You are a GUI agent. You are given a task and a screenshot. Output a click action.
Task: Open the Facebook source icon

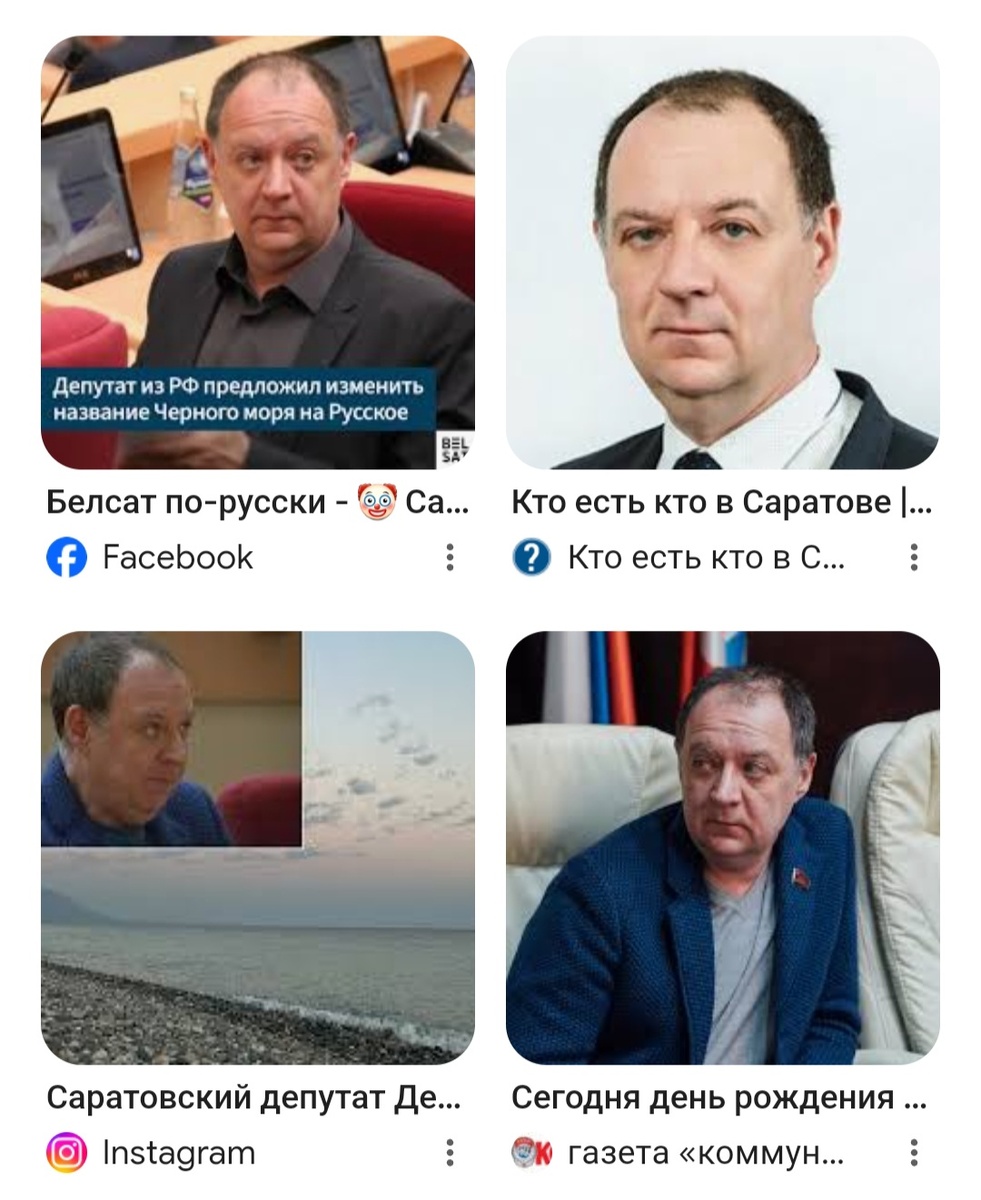tap(68, 557)
